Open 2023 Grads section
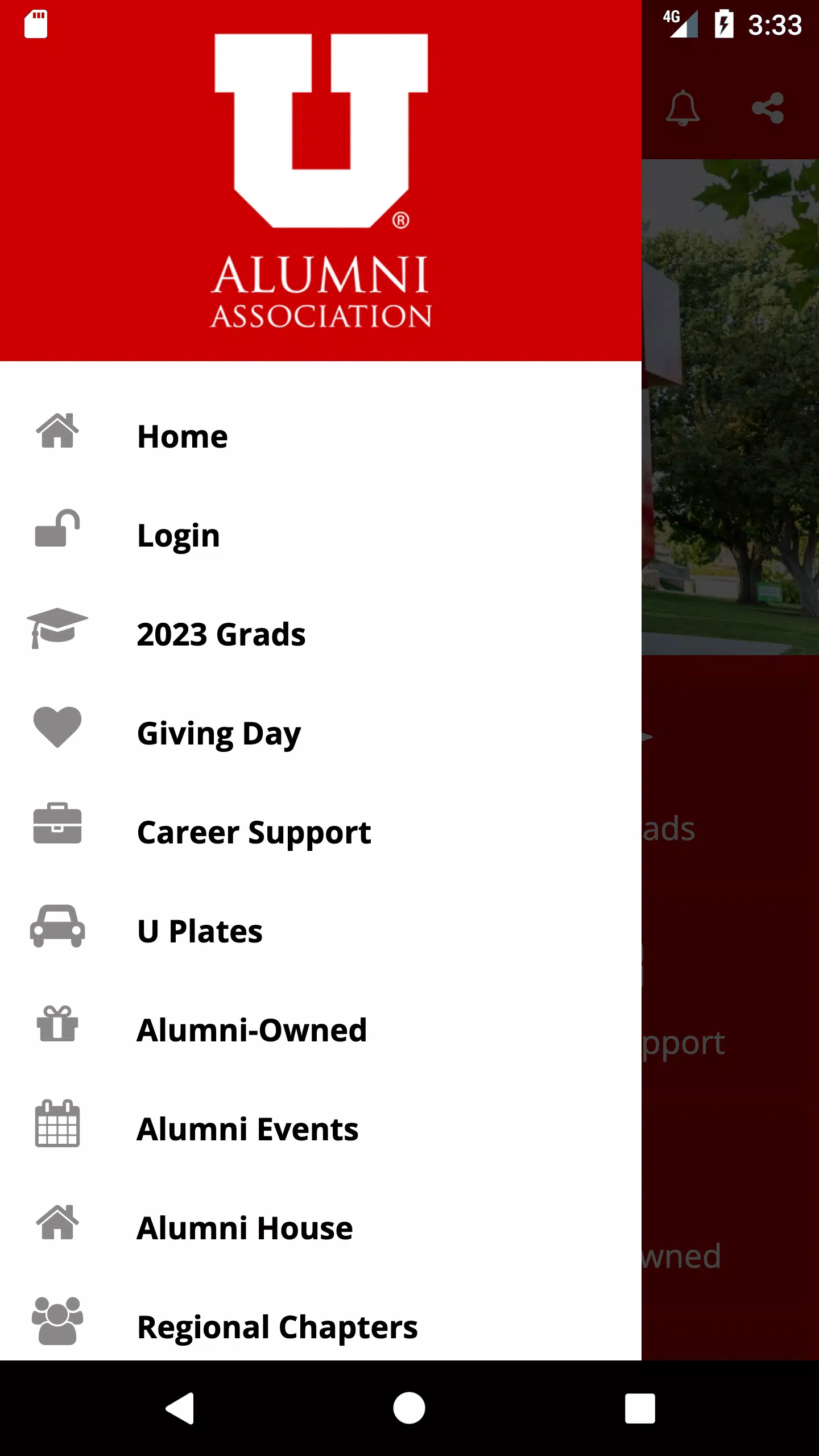Image resolution: width=819 pixels, height=1456 pixels. click(321, 634)
